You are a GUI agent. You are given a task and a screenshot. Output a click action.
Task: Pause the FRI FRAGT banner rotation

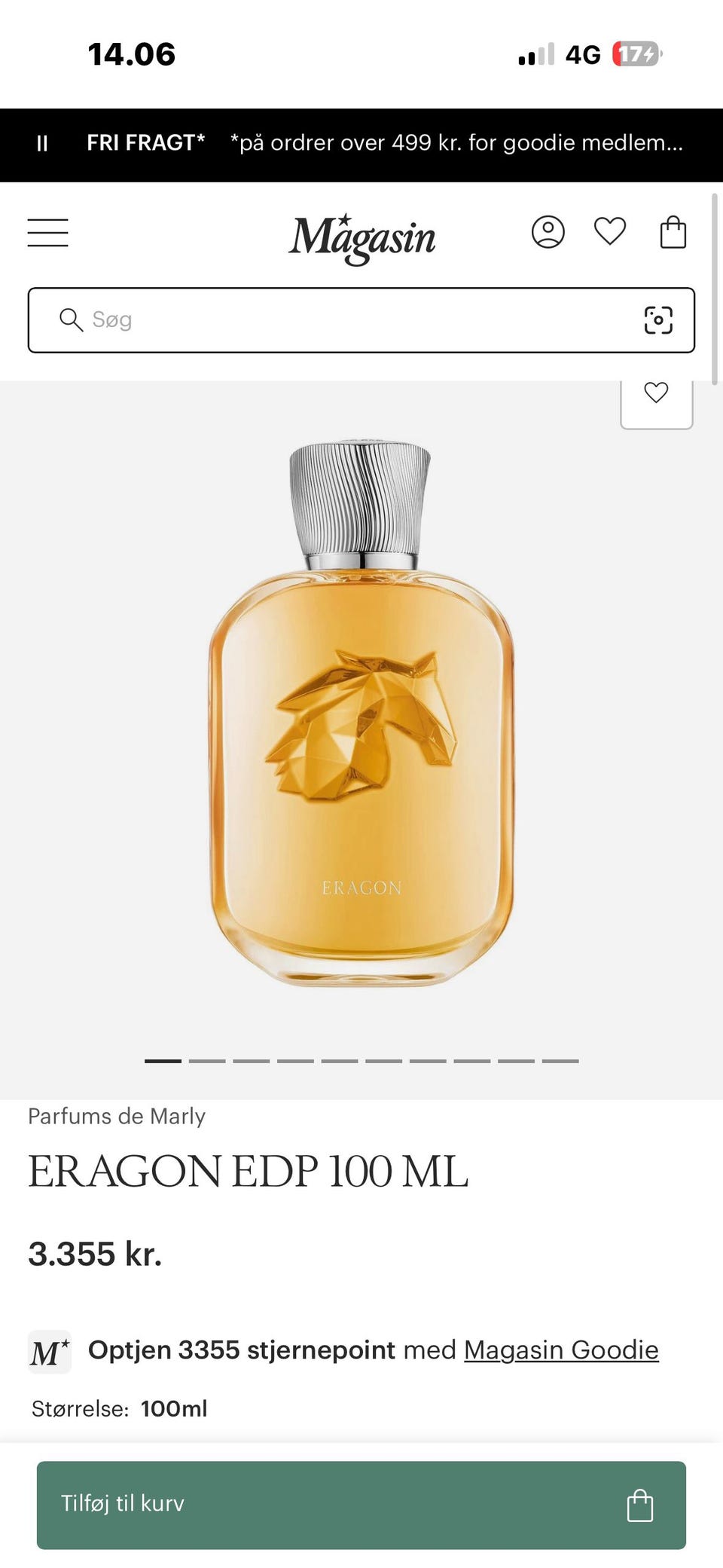[43, 143]
